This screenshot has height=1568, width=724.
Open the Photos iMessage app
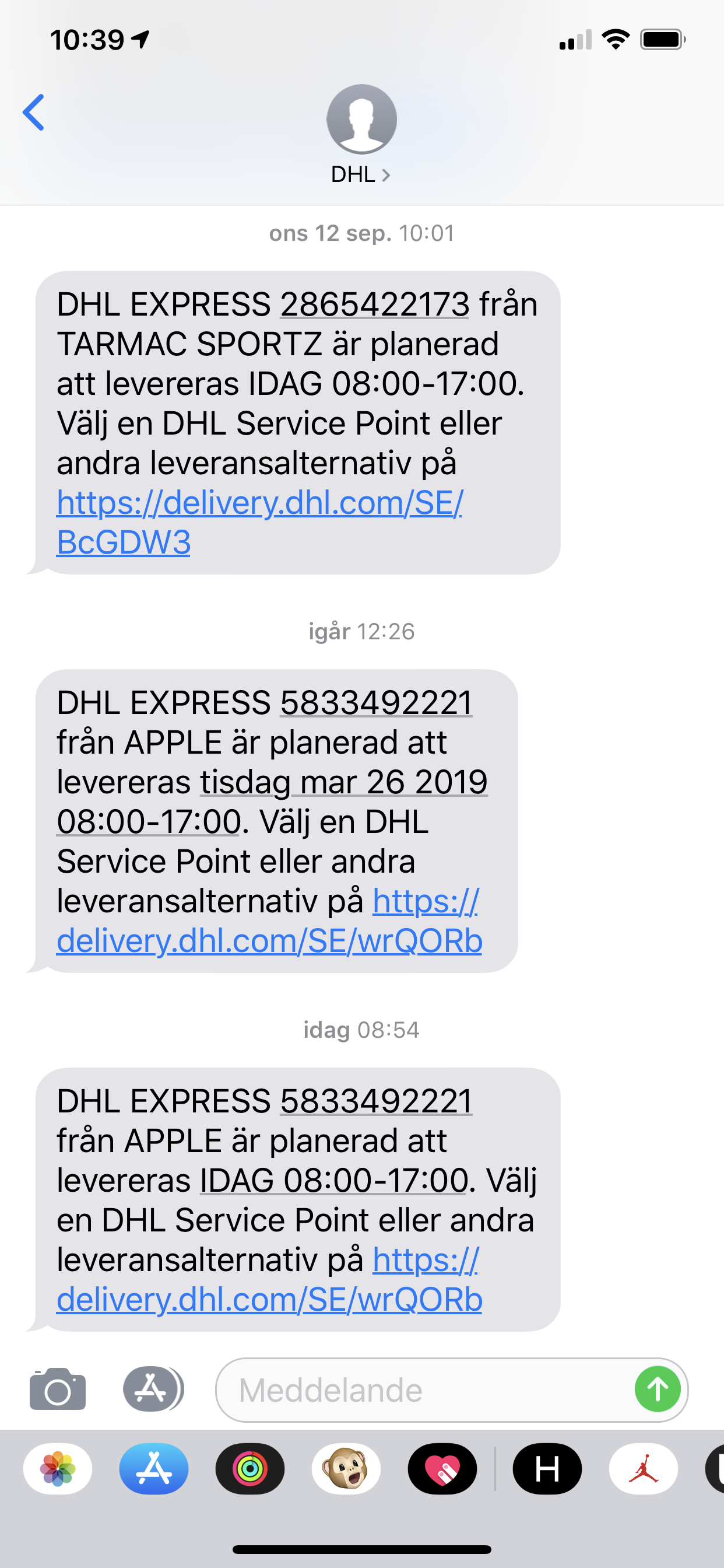(x=58, y=1469)
